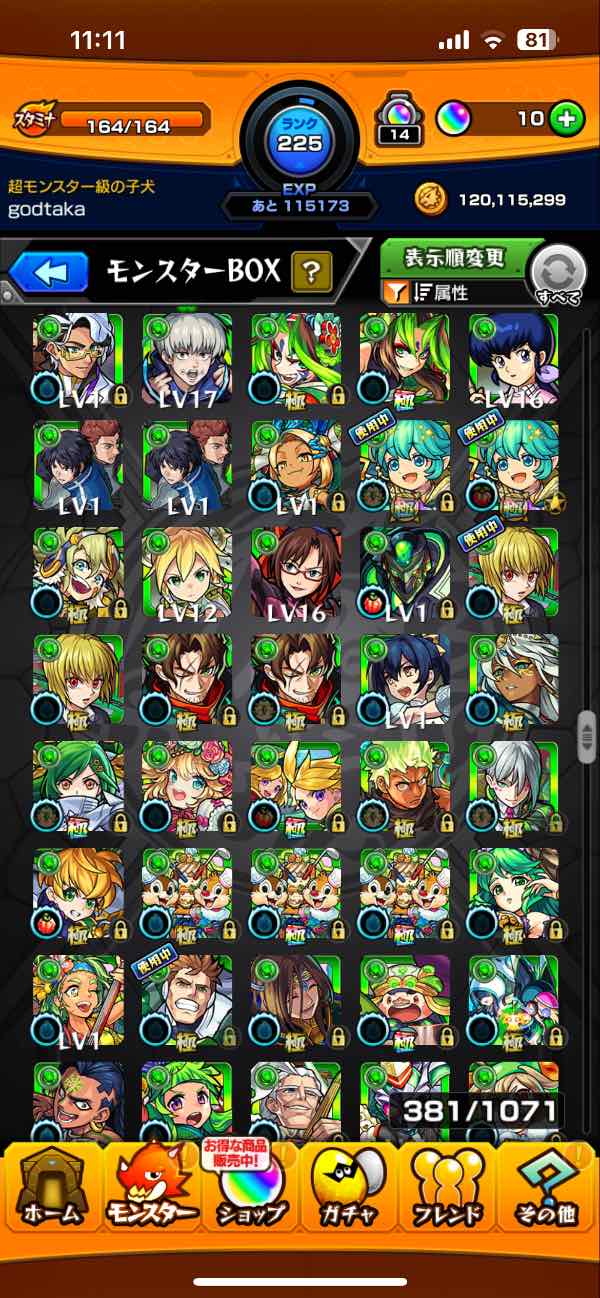The height and width of the screenshot is (1298, 600).
Task: Tap the すべて refresh filter button
Action: tap(558, 274)
